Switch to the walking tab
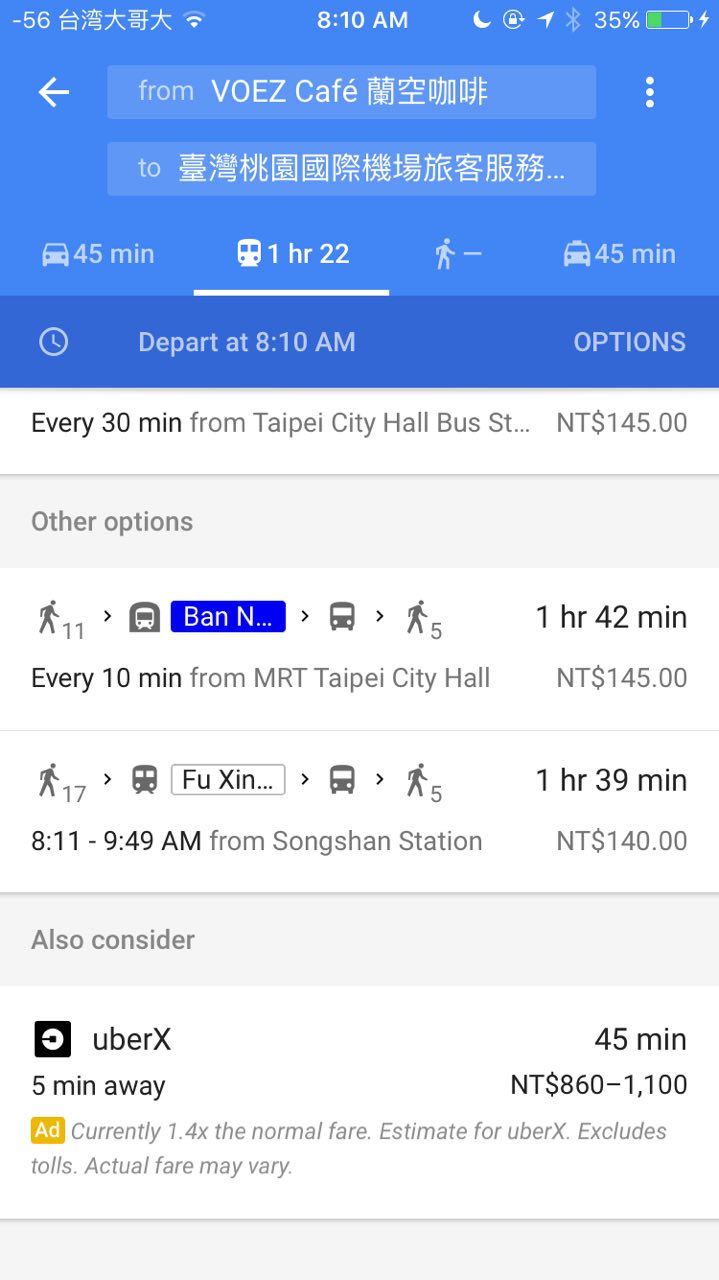Viewport: 719px width, 1280px height. 458,254
